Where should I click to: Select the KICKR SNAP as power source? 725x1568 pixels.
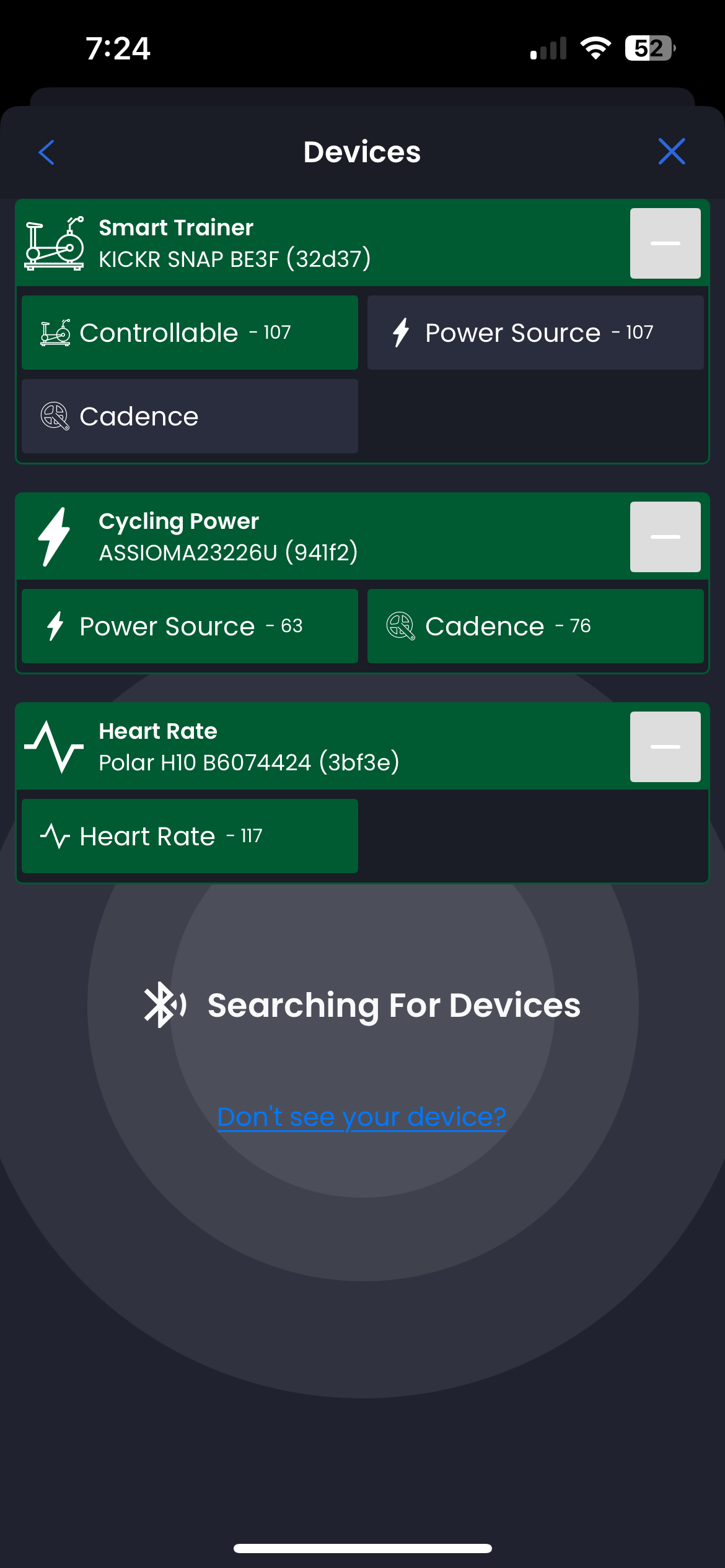point(535,333)
